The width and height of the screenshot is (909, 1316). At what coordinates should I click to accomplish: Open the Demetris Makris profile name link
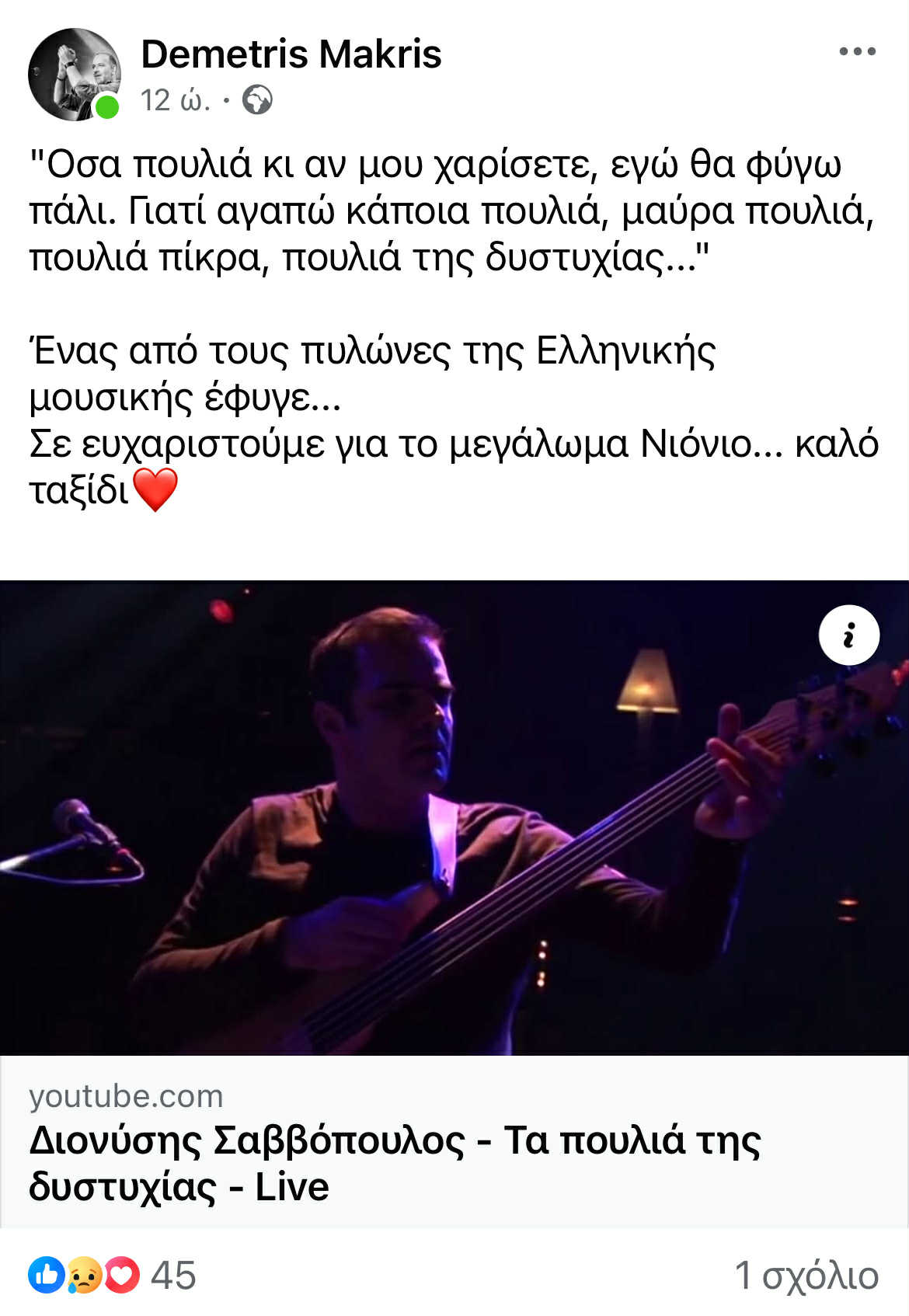click(x=291, y=54)
